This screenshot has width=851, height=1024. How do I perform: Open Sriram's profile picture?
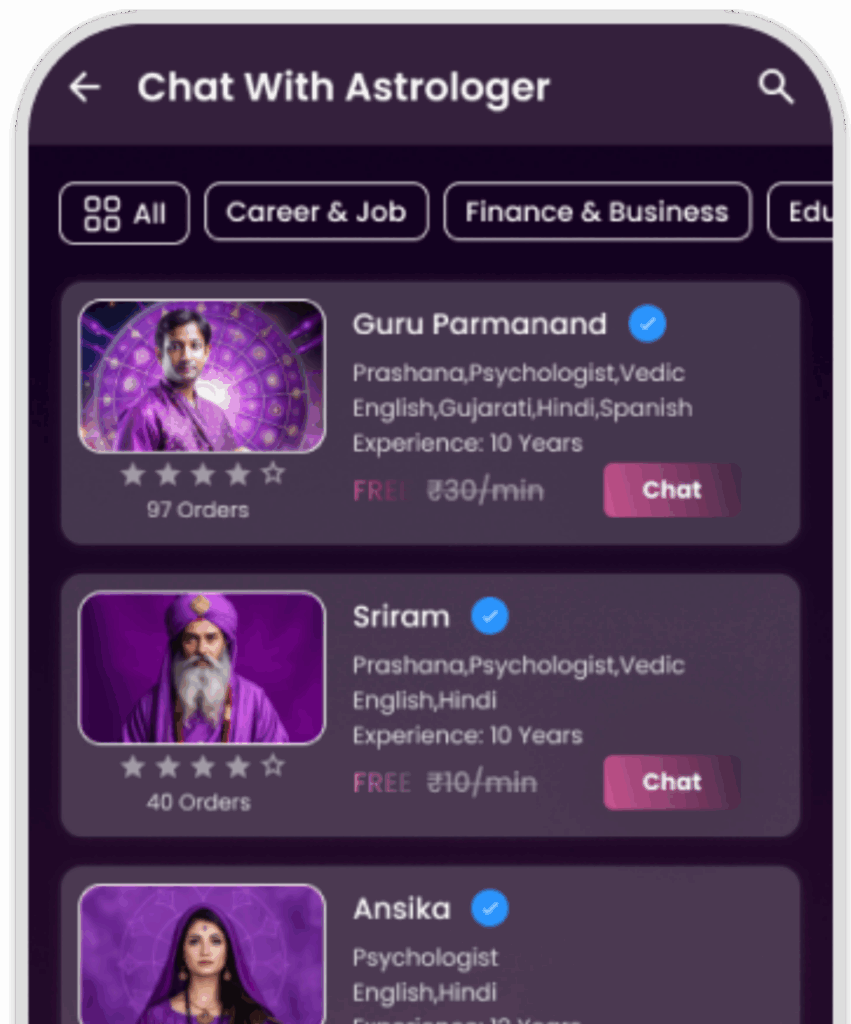click(202, 668)
